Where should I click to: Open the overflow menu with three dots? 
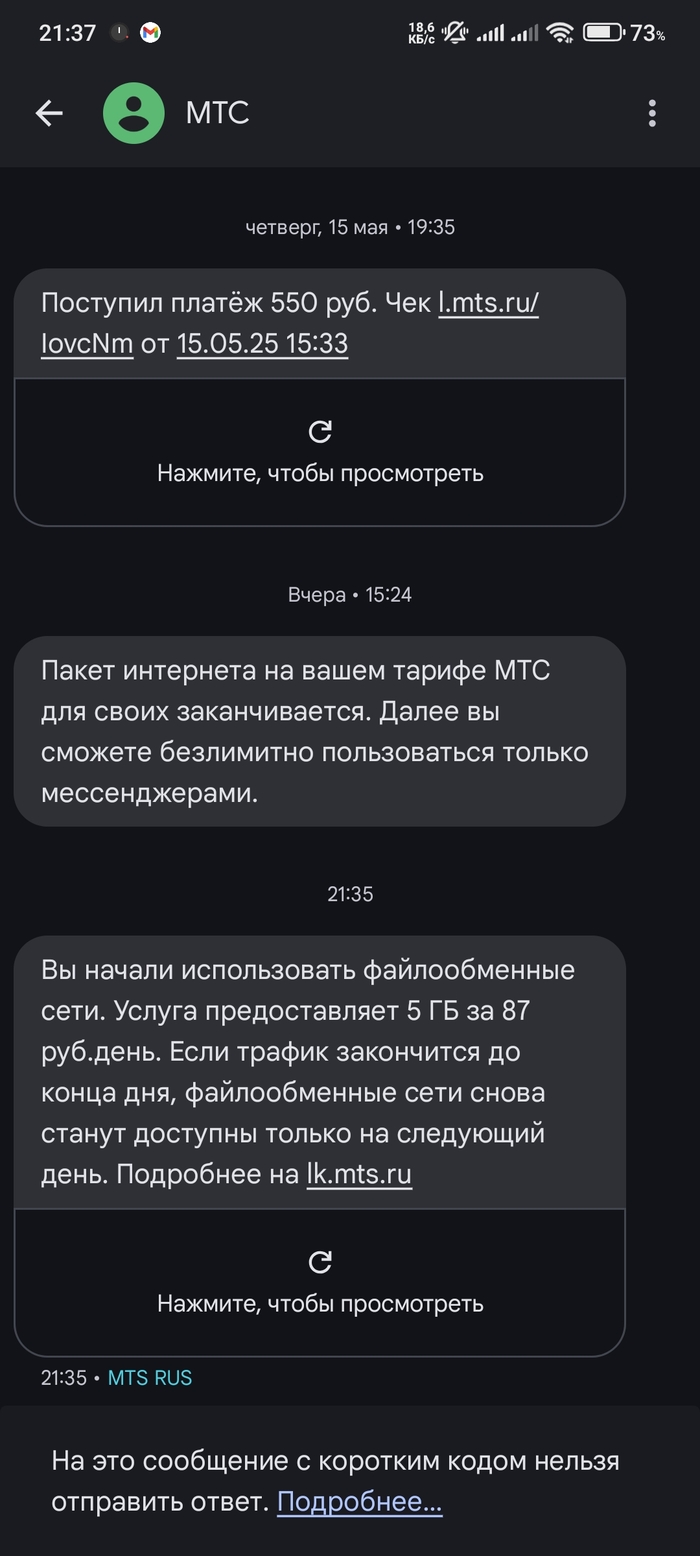[652, 114]
